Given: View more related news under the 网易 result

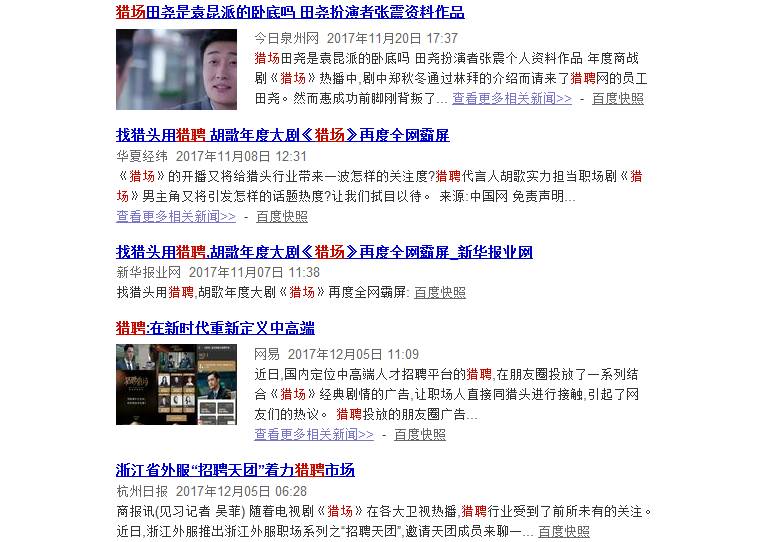Looking at the screenshot, I should 314,435.
